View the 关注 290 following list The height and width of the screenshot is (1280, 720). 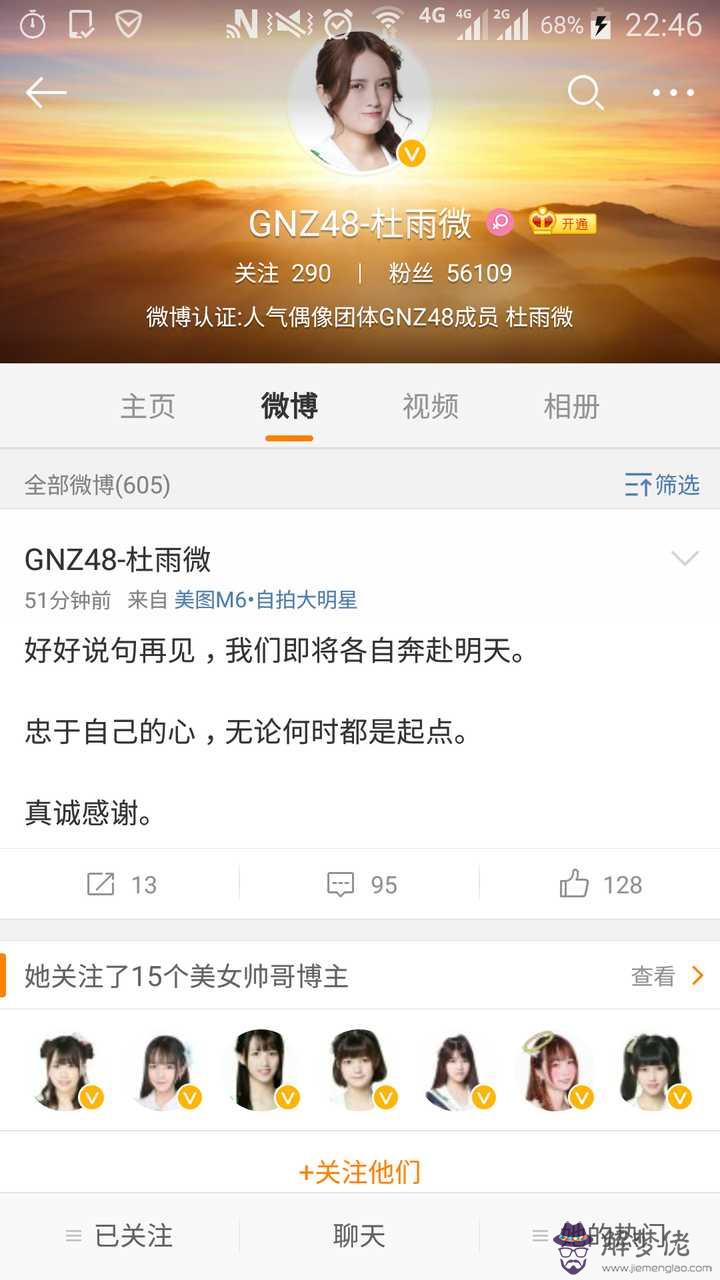[282, 273]
